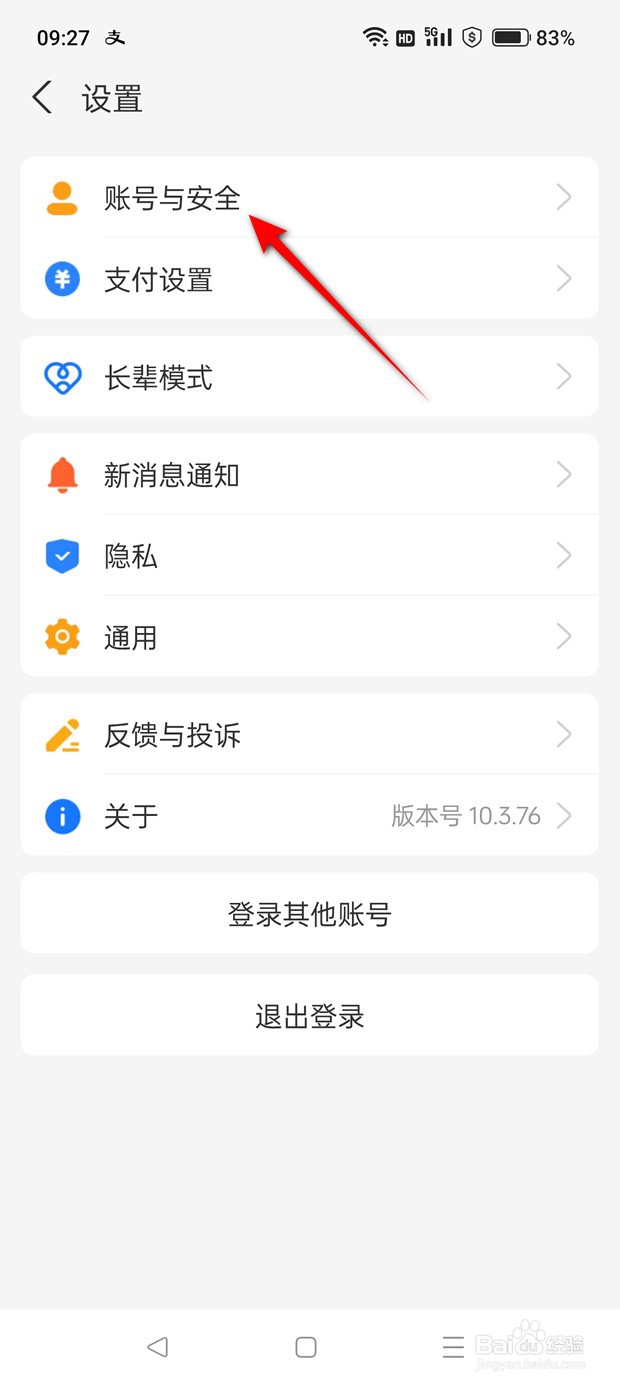Open 长辈模式
Screen dimensions: 620x1386
point(310,376)
